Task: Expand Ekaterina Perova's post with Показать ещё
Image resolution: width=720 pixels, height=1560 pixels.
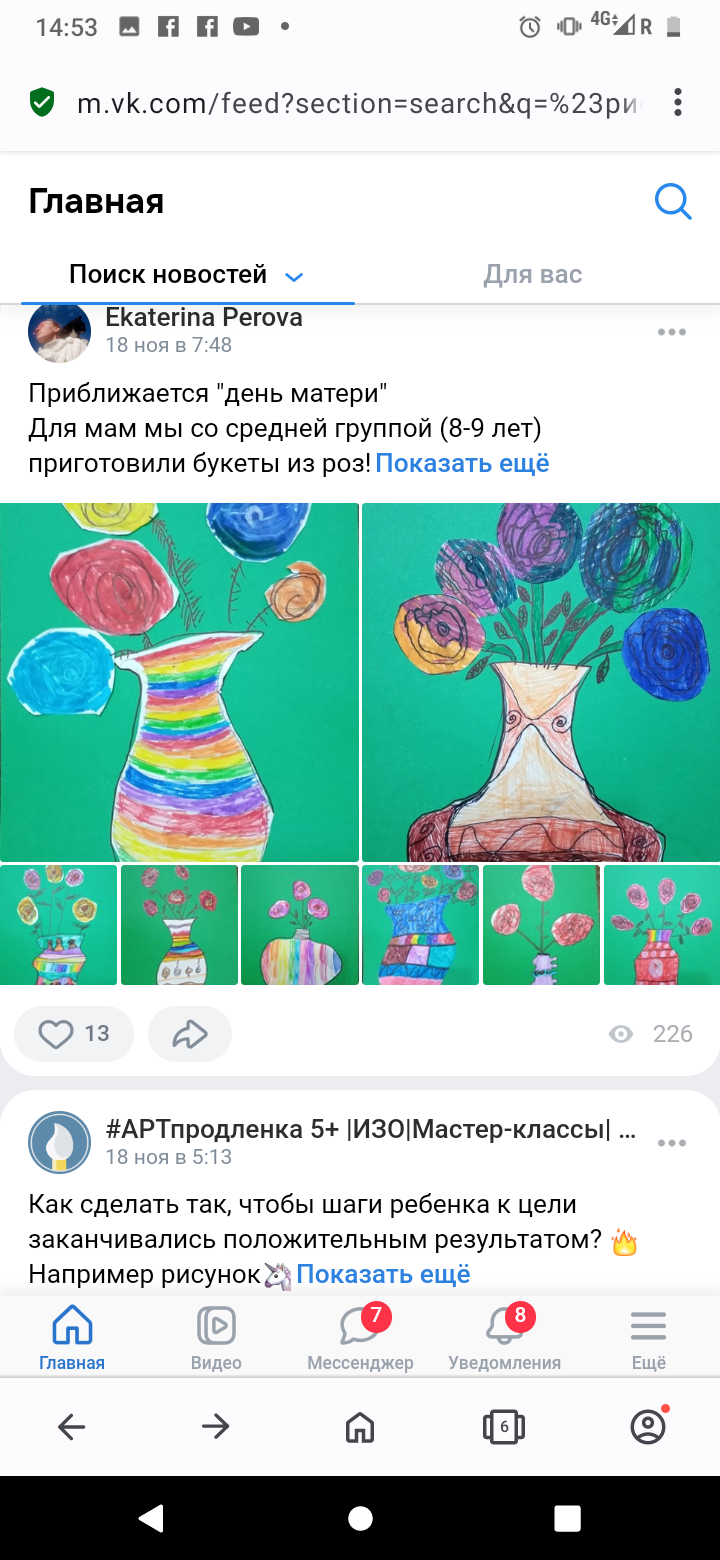Action: click(x=462, y=463)
